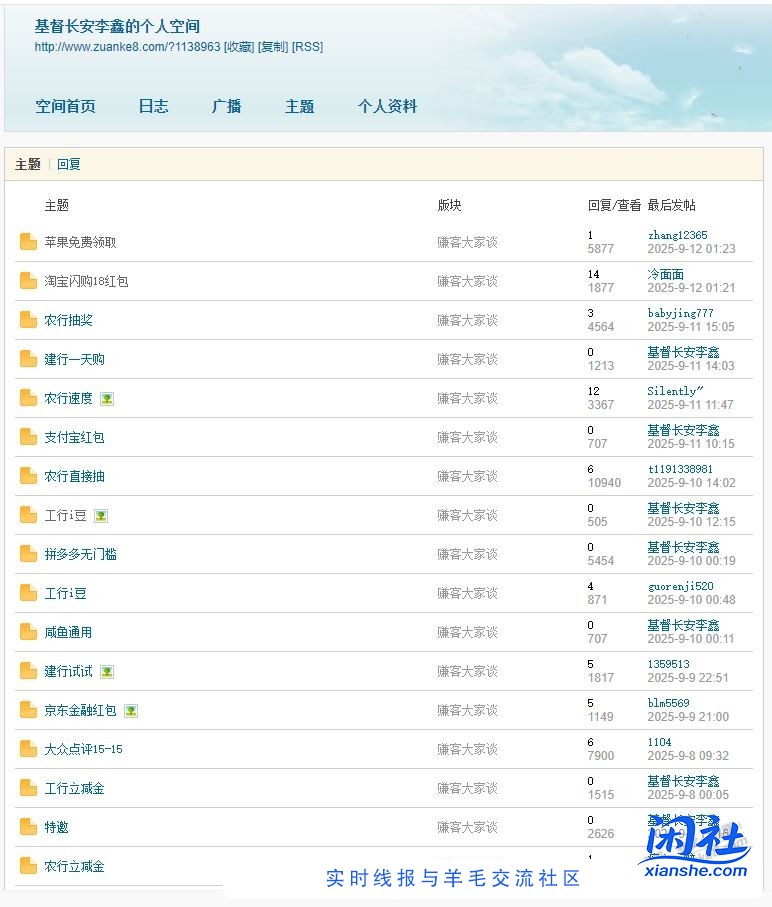Open the thread 淘宝闪购18红包
Image resolution: width=772 pixels, height=907 pixels.
(x=86, y=281)
